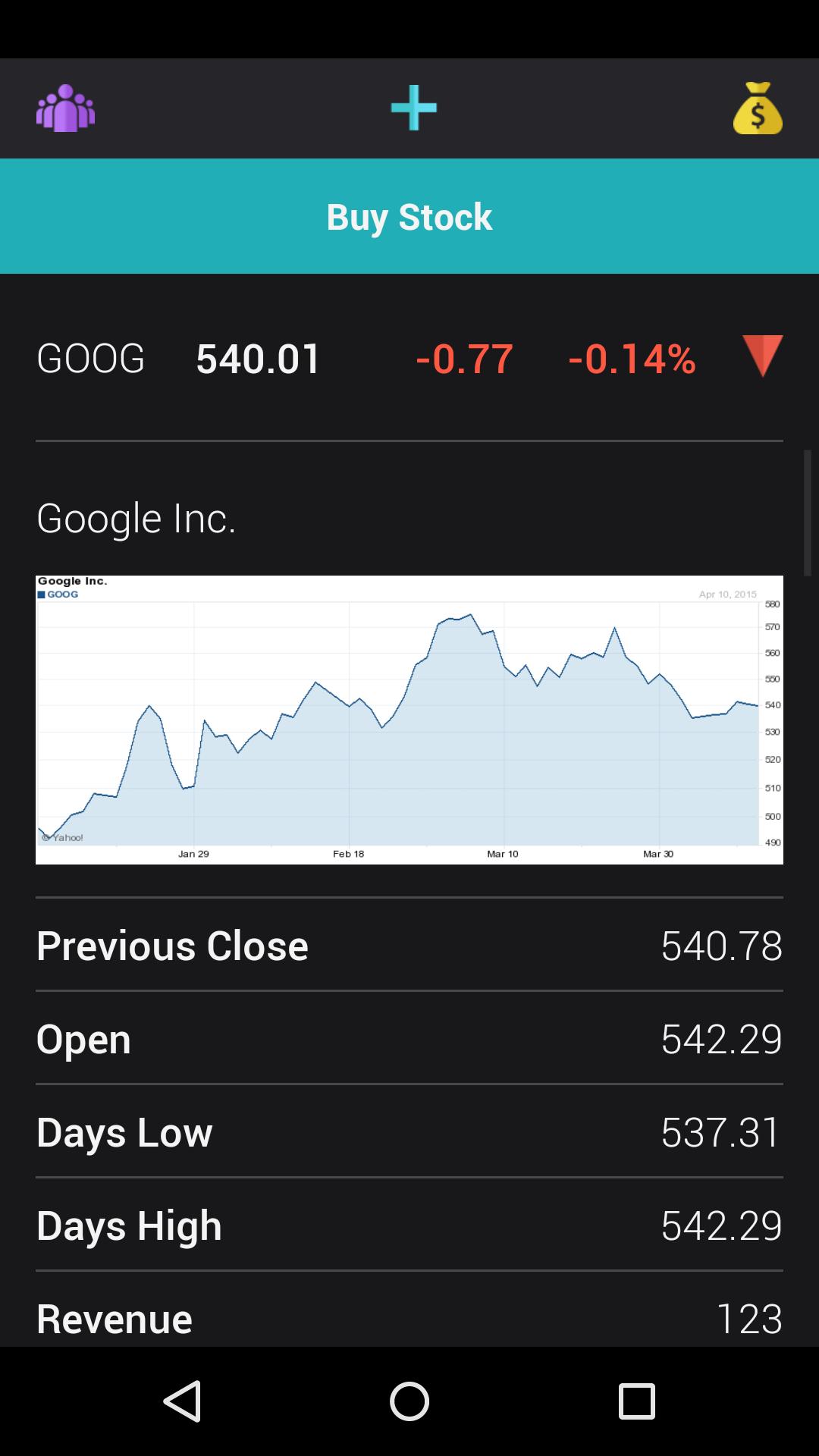Open the money bag icon
The height and width of the screenshot is (1456, 819).
point(757,108)
